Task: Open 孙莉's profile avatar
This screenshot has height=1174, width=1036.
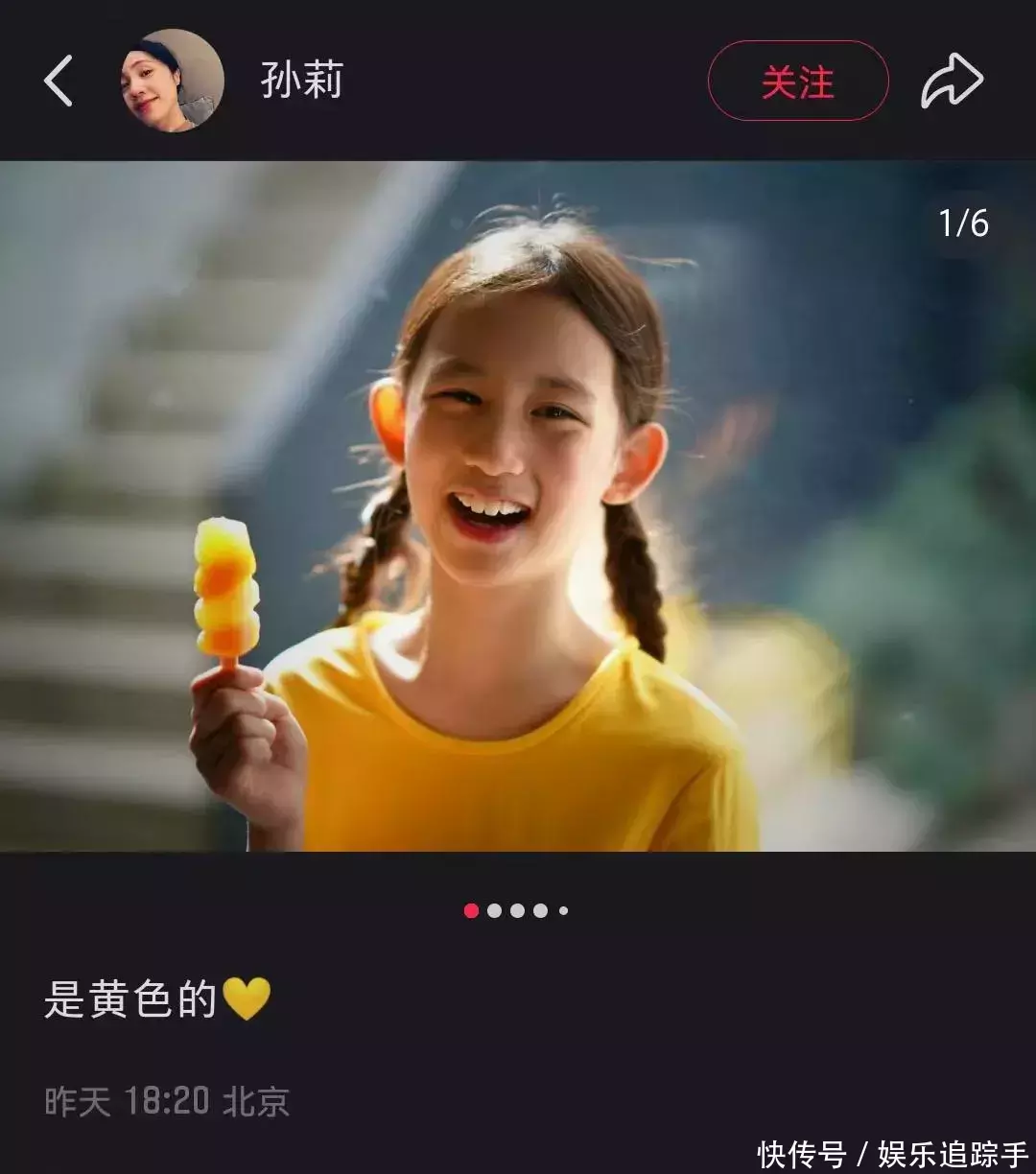Action: coord(173,81)
